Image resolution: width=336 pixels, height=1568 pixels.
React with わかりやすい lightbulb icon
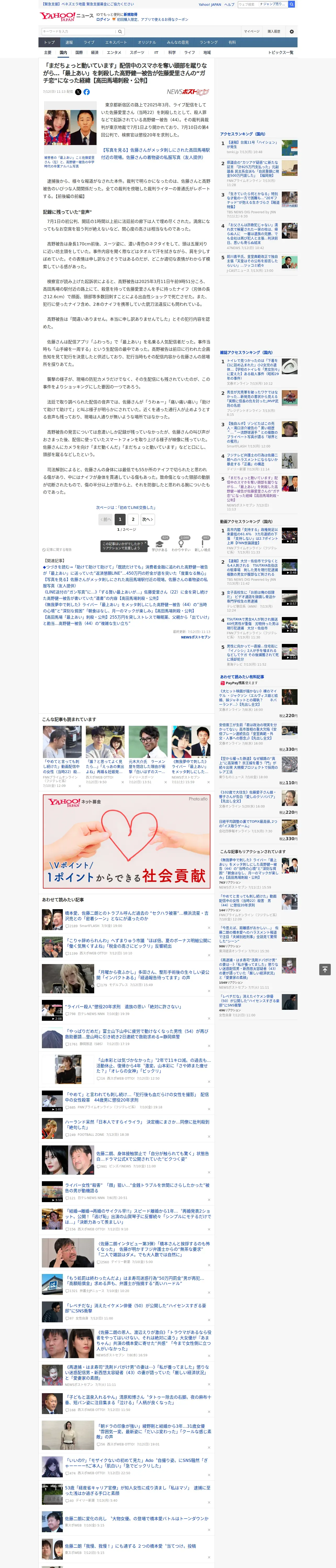(x=181, y=545)
